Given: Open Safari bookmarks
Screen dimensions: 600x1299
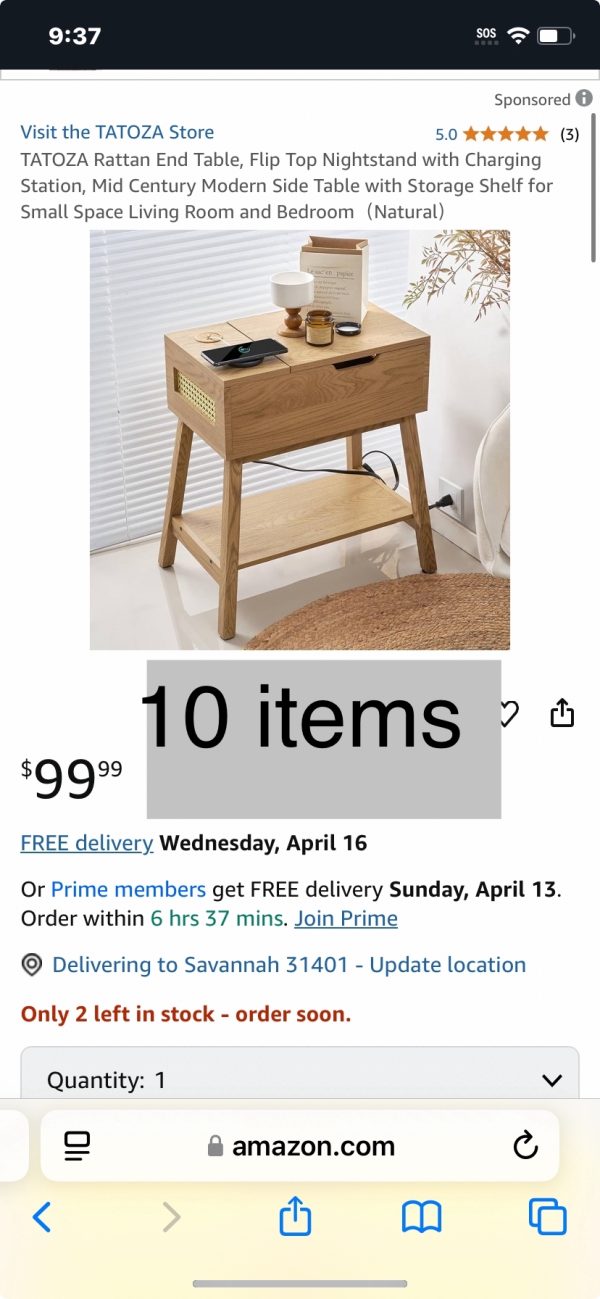Looking at the screenshot, I should coord(421,1217).
